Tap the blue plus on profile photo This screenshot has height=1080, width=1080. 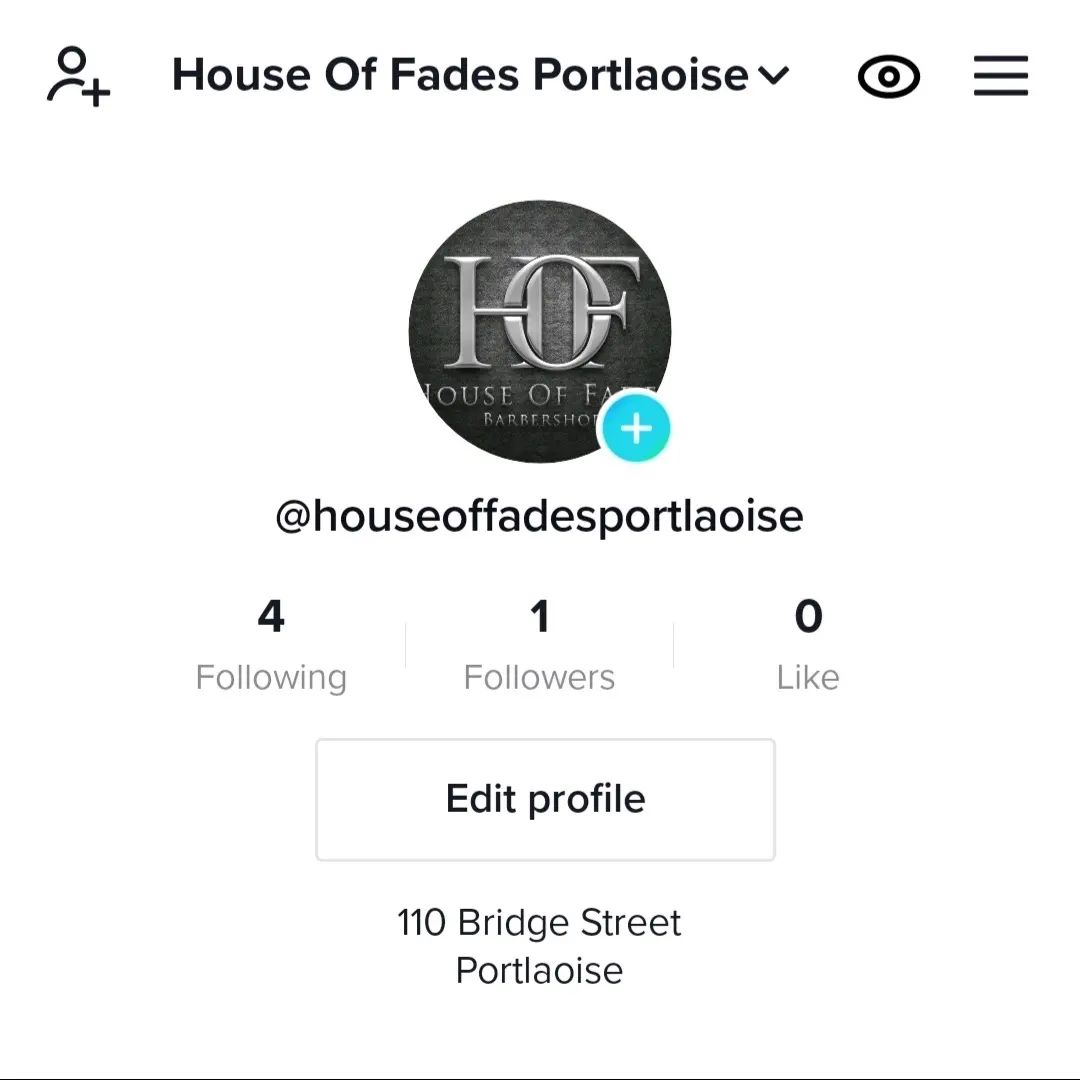coord(636,428)
